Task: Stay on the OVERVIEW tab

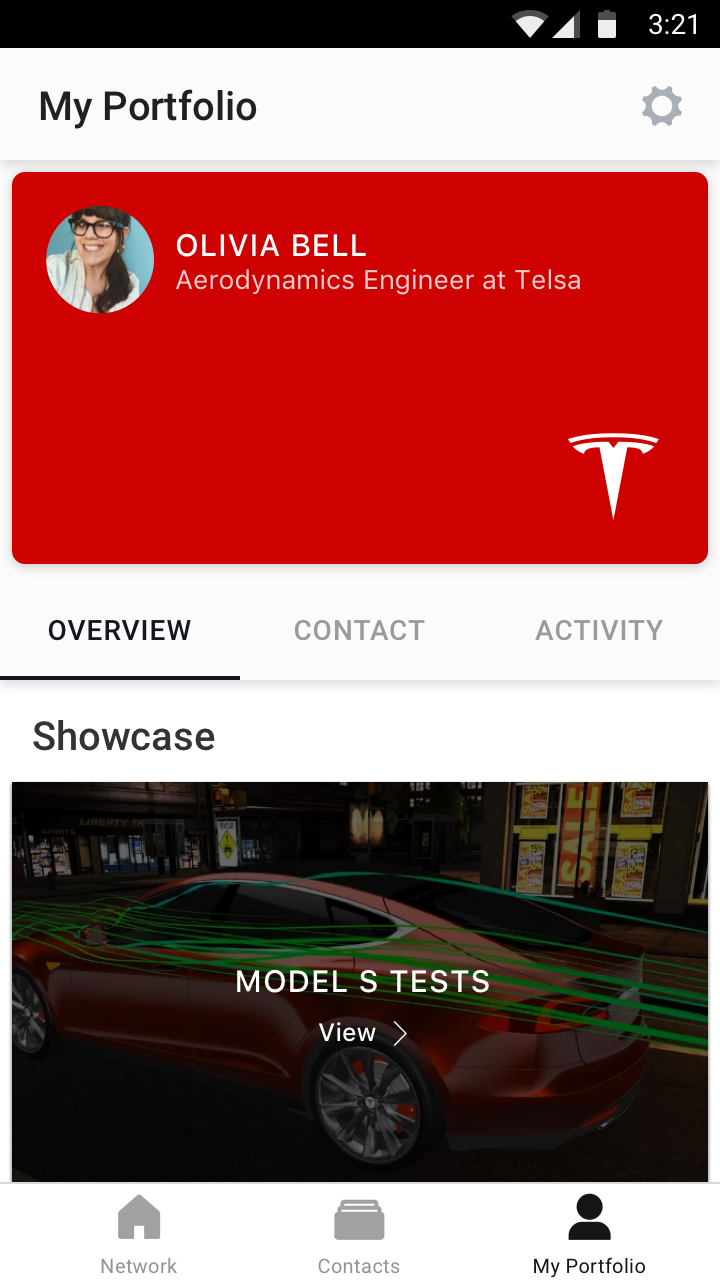Action: pyautogui.click(x=119, y=630)
